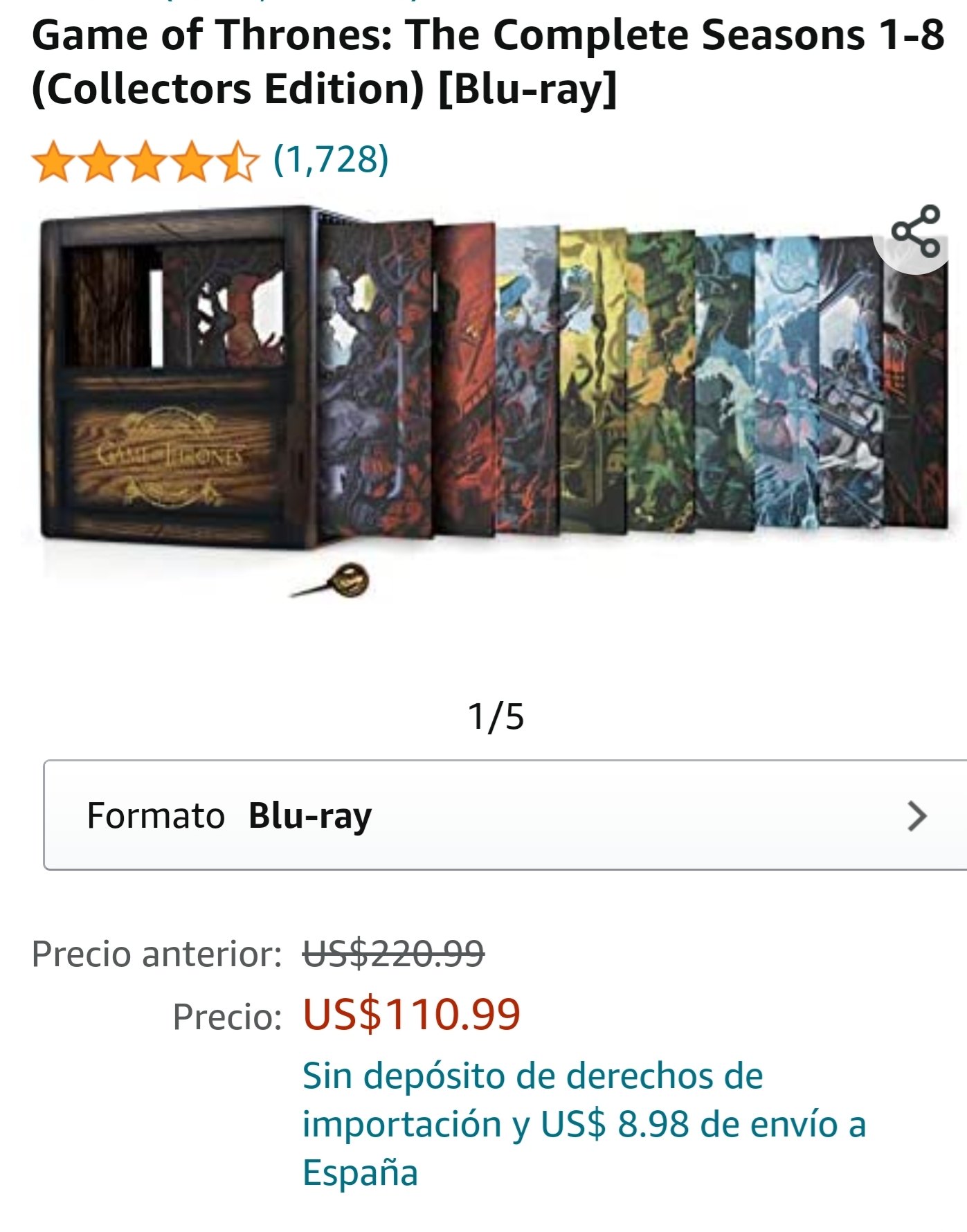967x1232 pixels.
Task: Share this product with the share icon
Action: click(x=915, y=232)
